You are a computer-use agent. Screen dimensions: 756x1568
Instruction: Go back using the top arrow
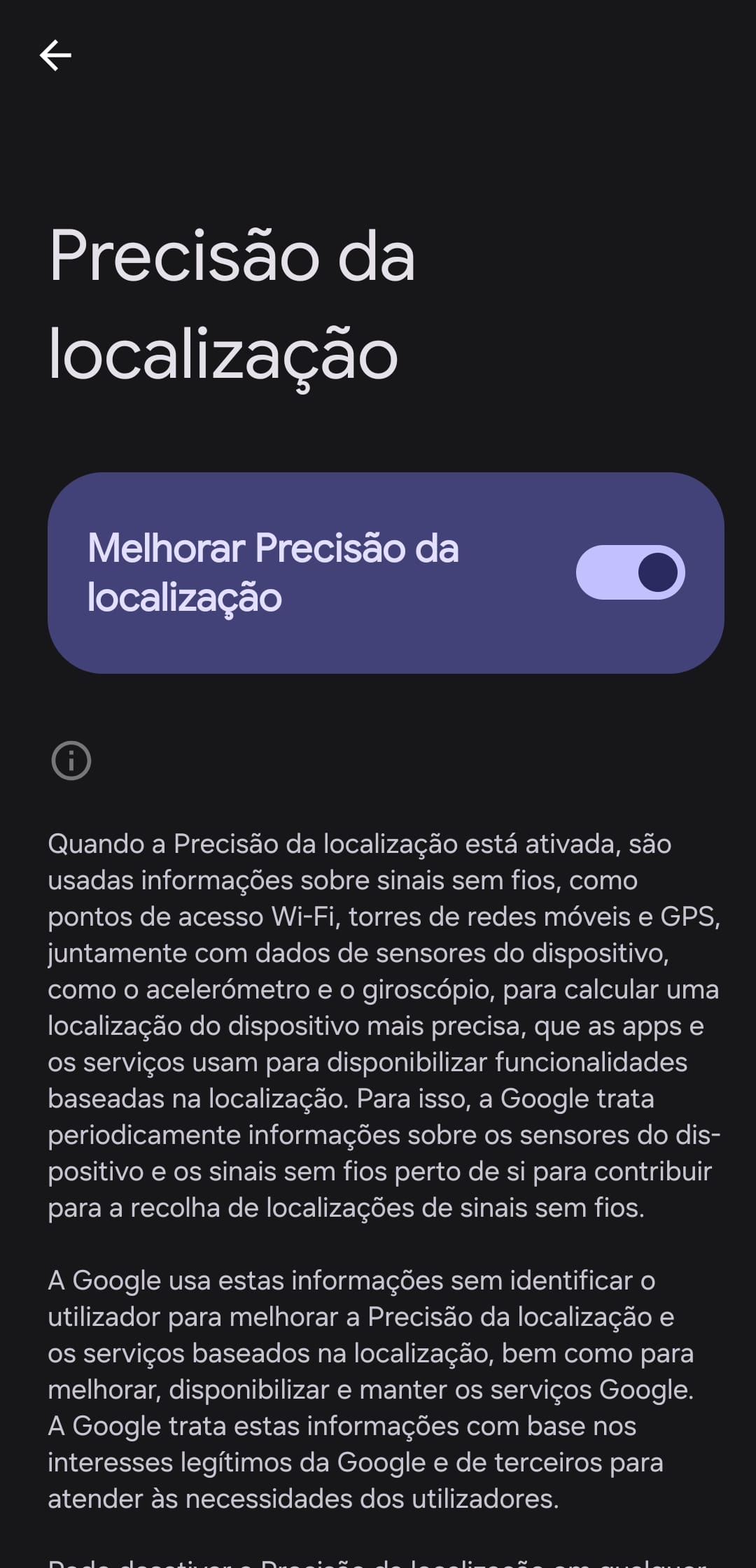pos(55,56)
